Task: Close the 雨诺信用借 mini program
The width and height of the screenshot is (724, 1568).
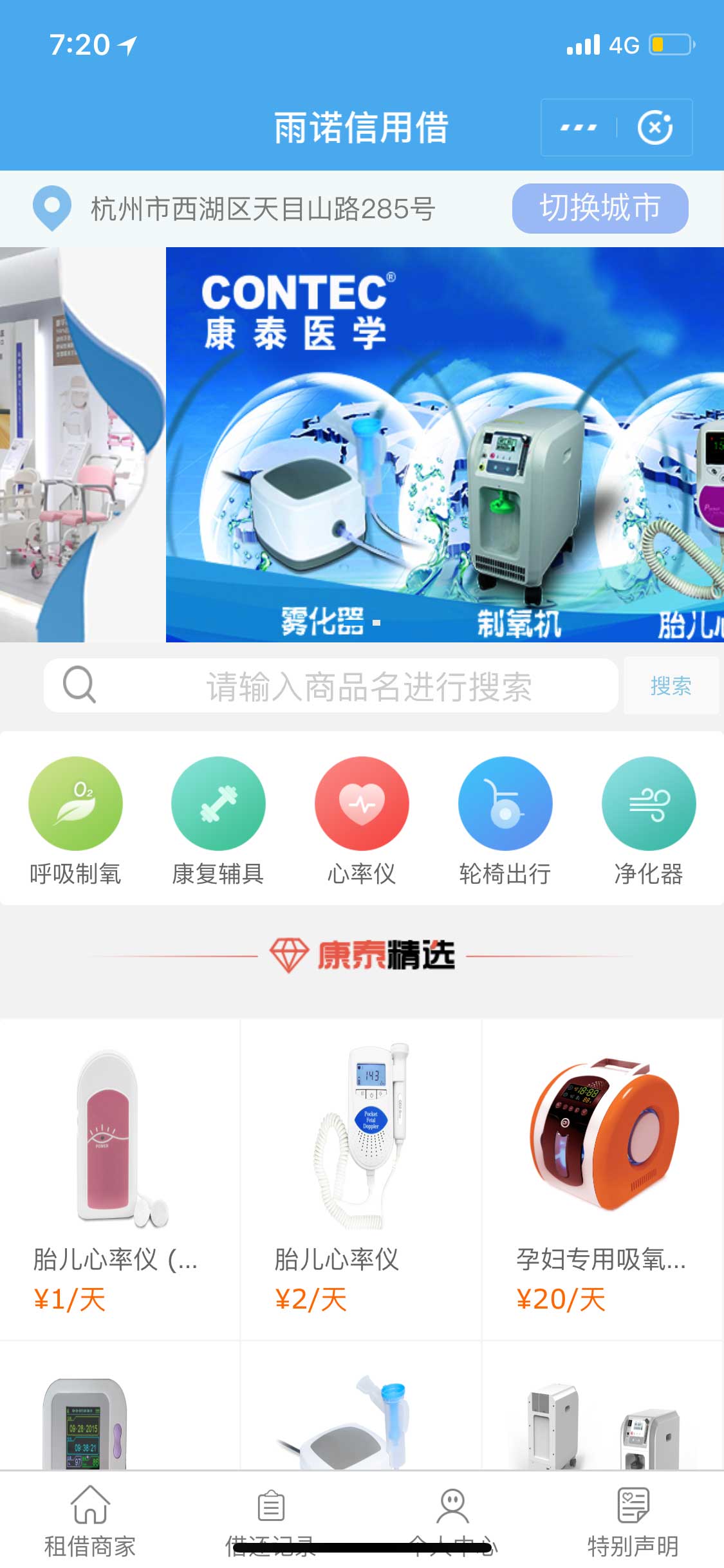Action: click(x=654, y=127)
